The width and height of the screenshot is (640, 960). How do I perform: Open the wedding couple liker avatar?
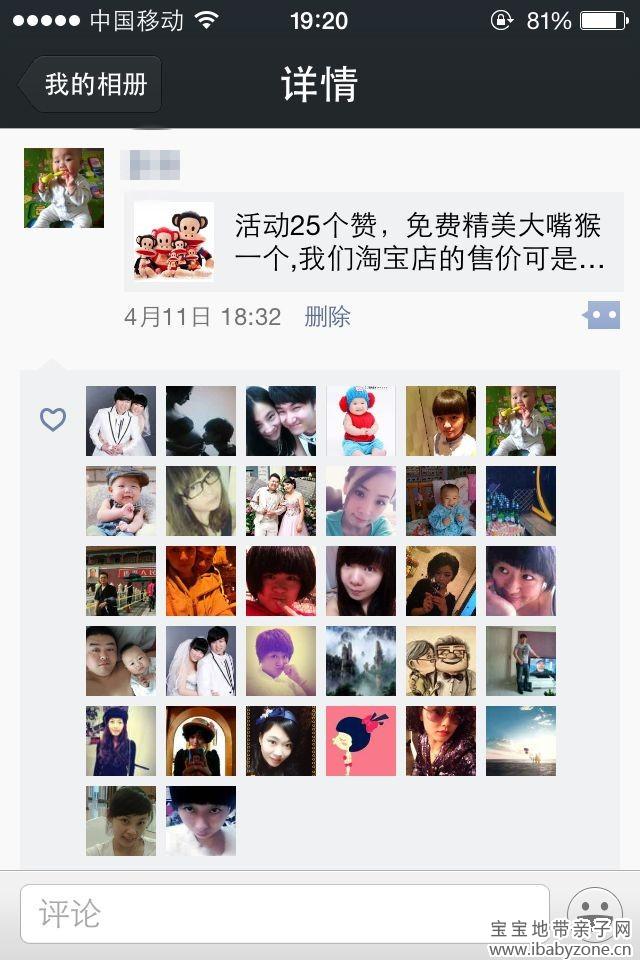201,661
